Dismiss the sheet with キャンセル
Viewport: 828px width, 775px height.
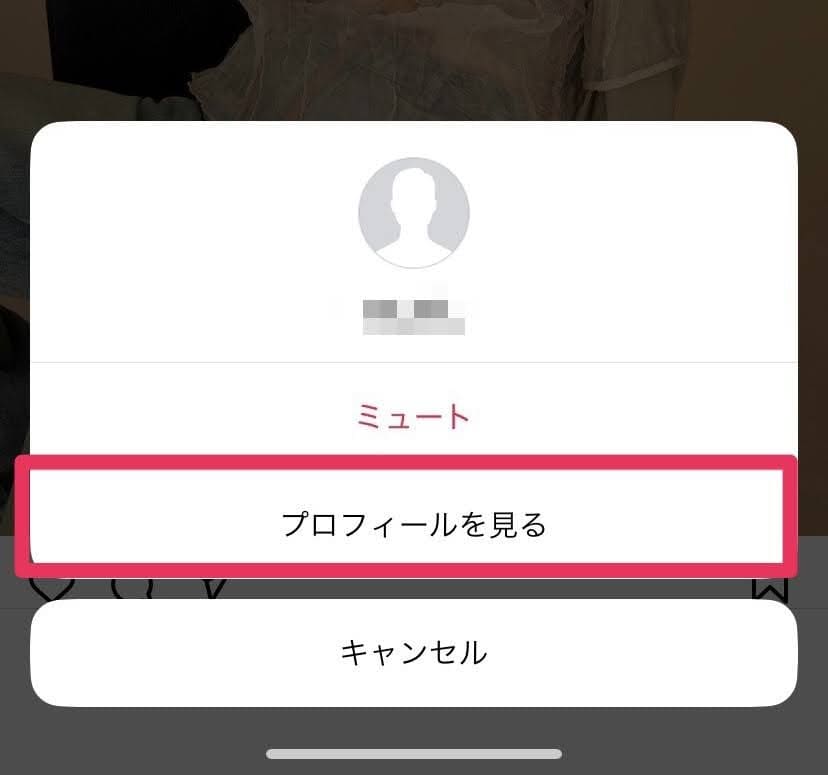point(413,653)
